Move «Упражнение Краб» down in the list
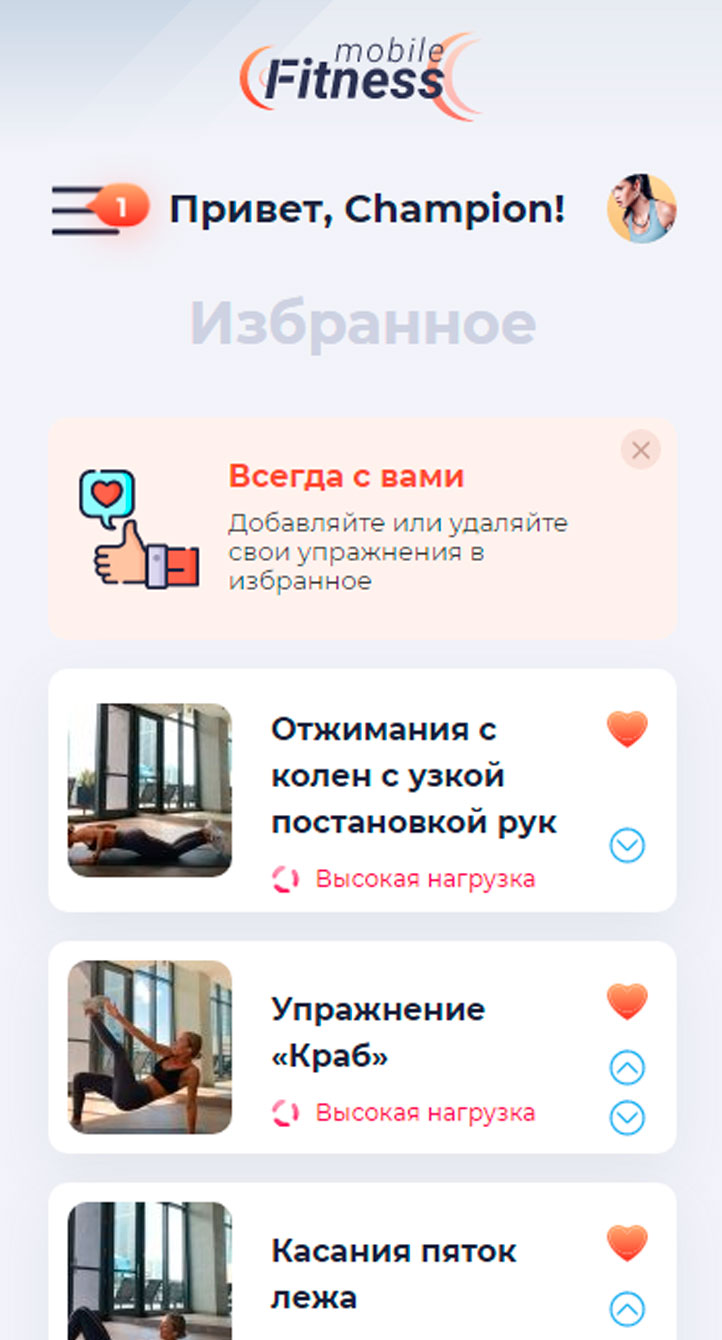Image resolution: width=722 pixels, height=1340 pixels. (x=627, y=1117)
